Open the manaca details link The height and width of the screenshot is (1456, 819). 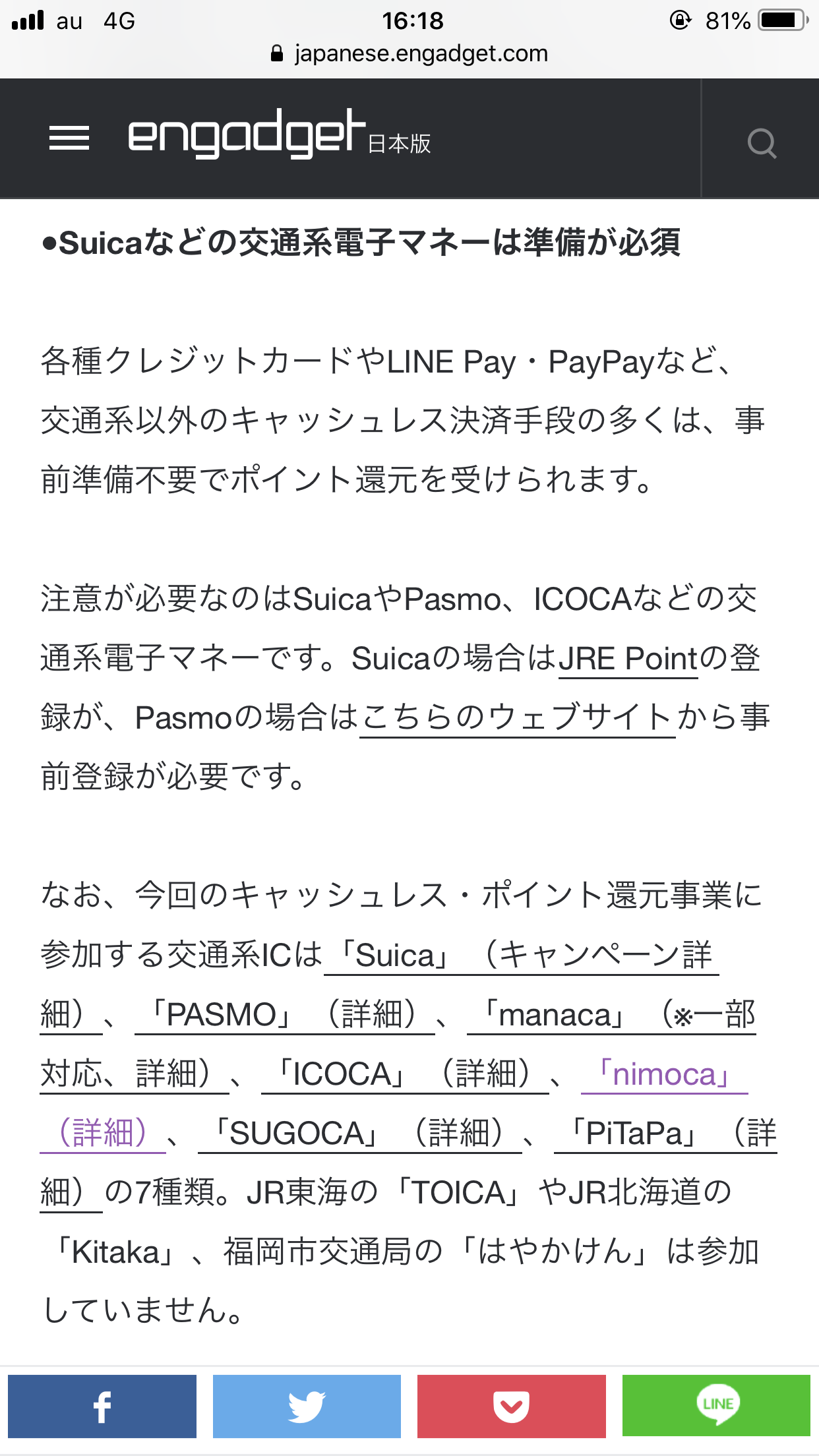click(x=611, y=1015)
